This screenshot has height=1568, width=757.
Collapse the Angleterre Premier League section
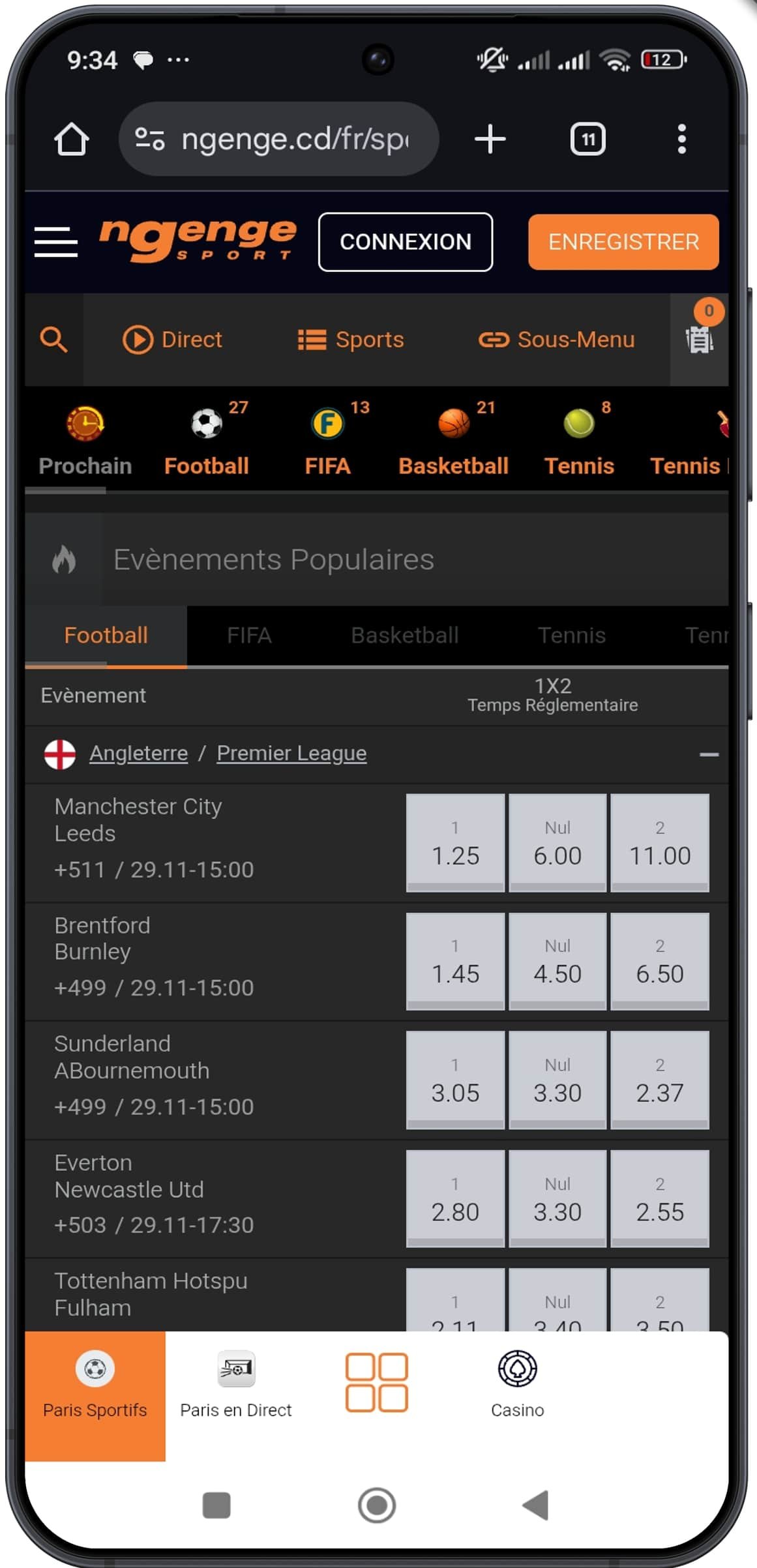pyautogui.click(x=708, y=754)
